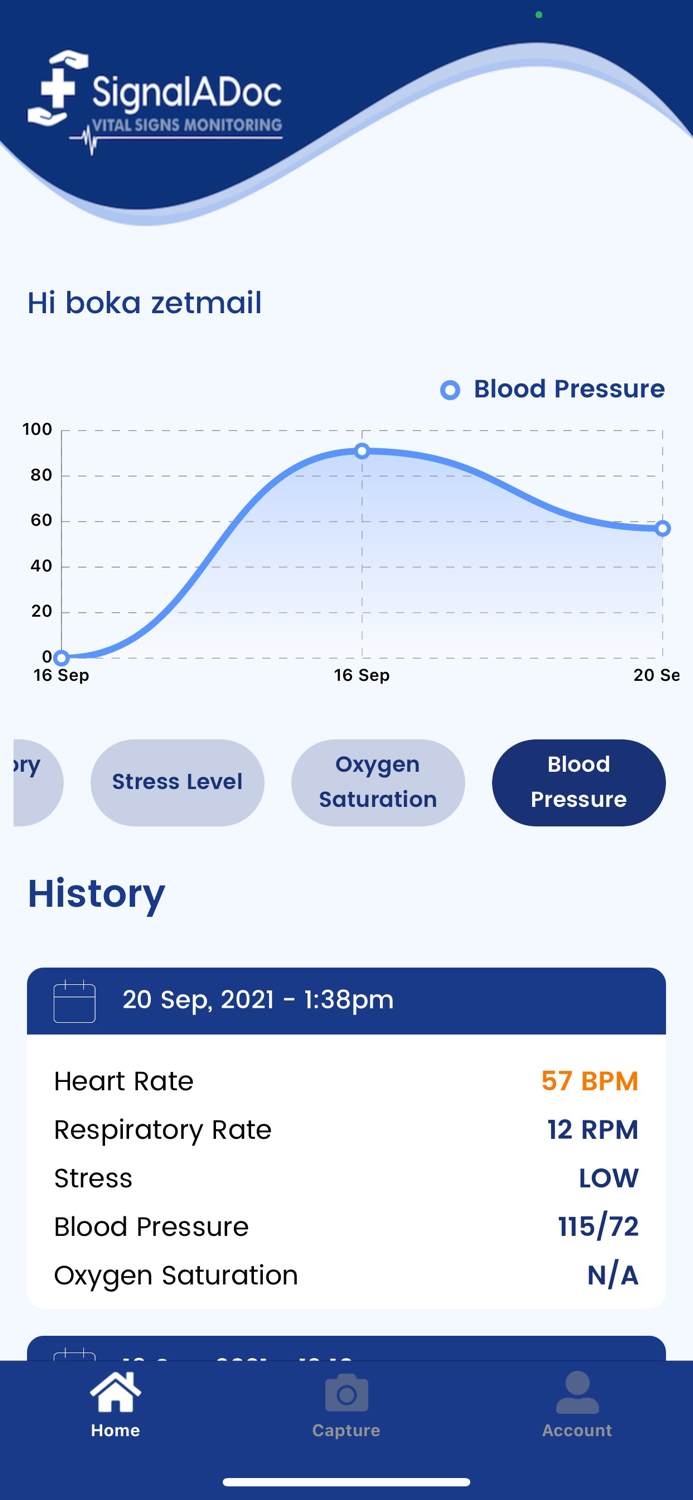The width and height of the screenshot is (693, 1500).
Task: Go to the Account tab
Action: pos(577,1405)
